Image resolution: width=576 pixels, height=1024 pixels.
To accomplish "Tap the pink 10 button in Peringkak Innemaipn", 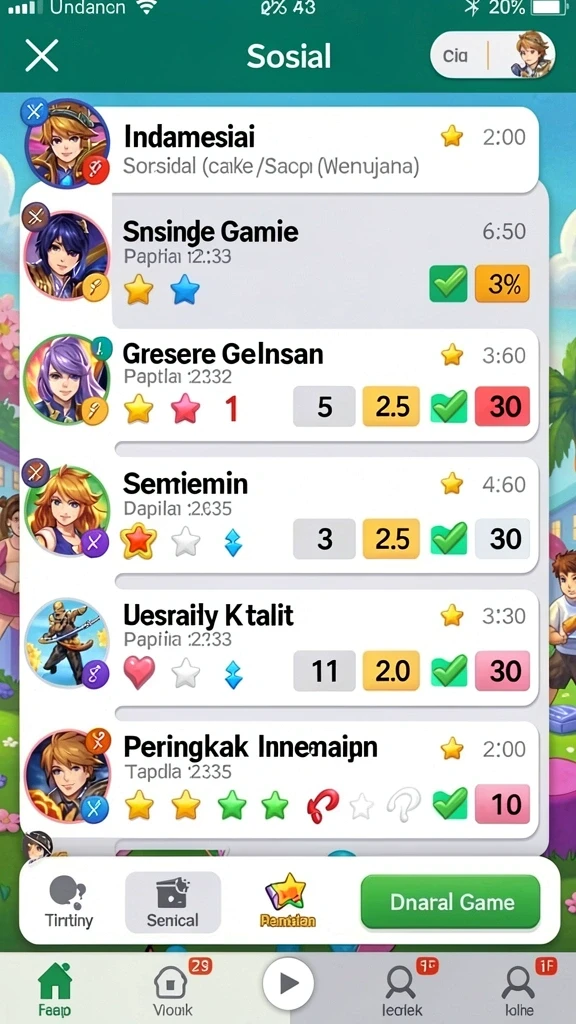I will coord(502,803).
